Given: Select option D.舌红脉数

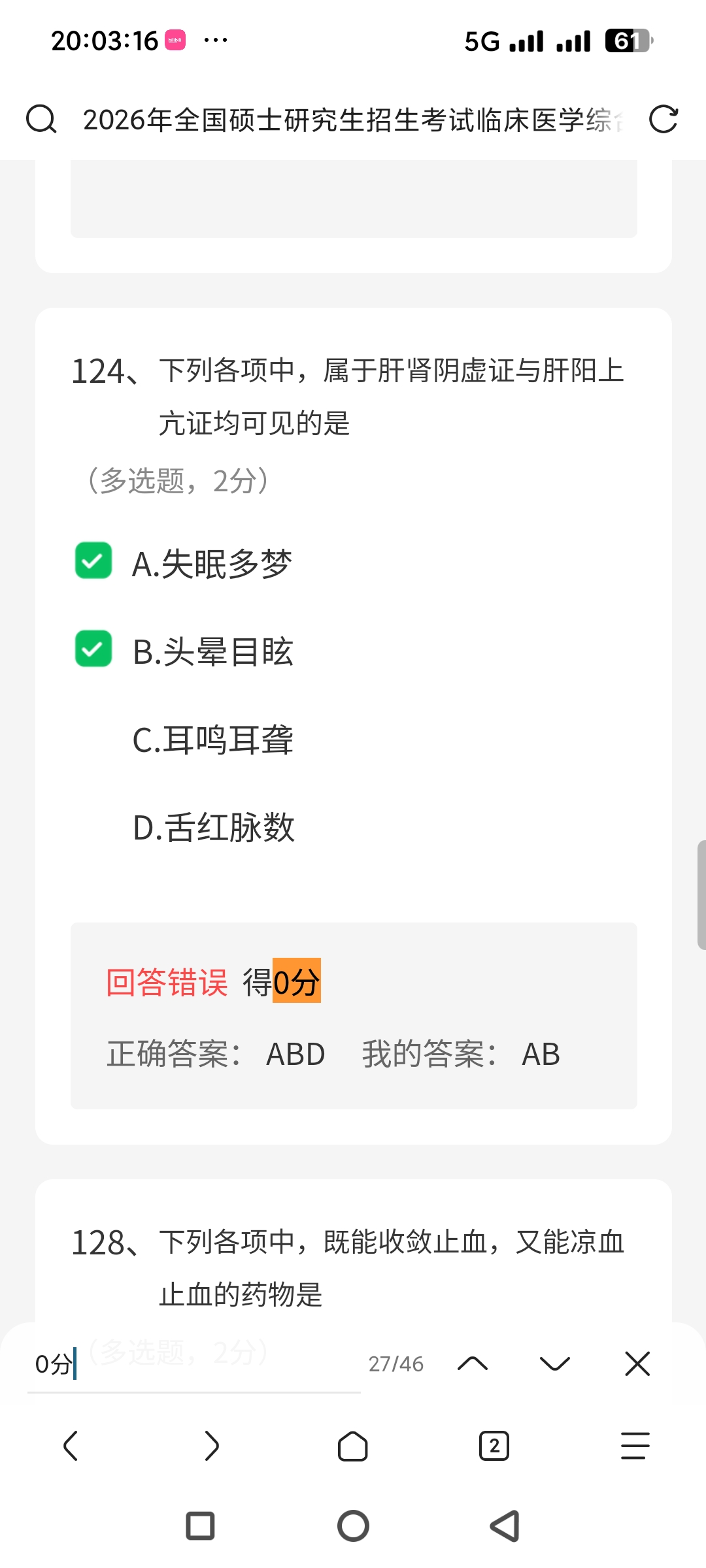Looking at the screenshot, I should [213, 828].
